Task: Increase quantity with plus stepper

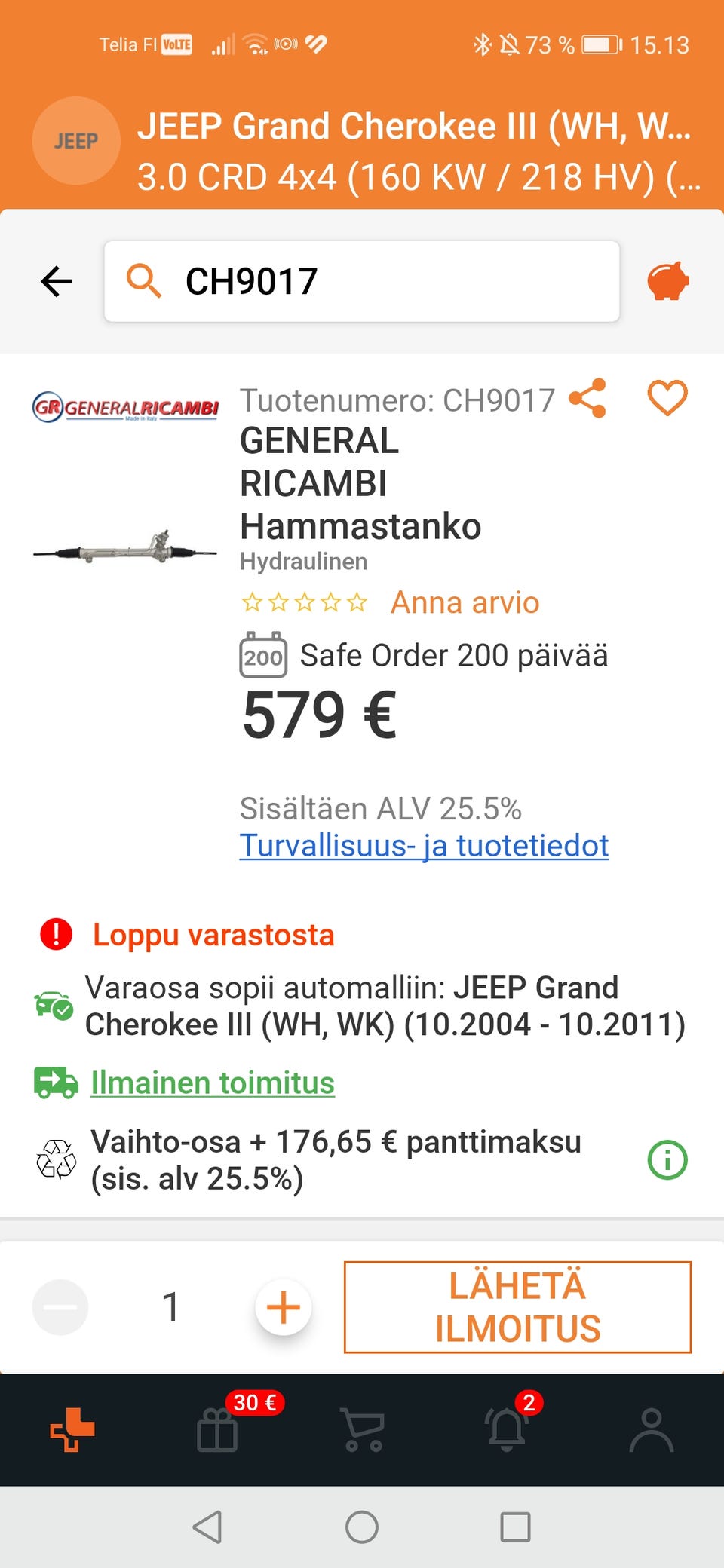Action: [x=283, y=1308]
